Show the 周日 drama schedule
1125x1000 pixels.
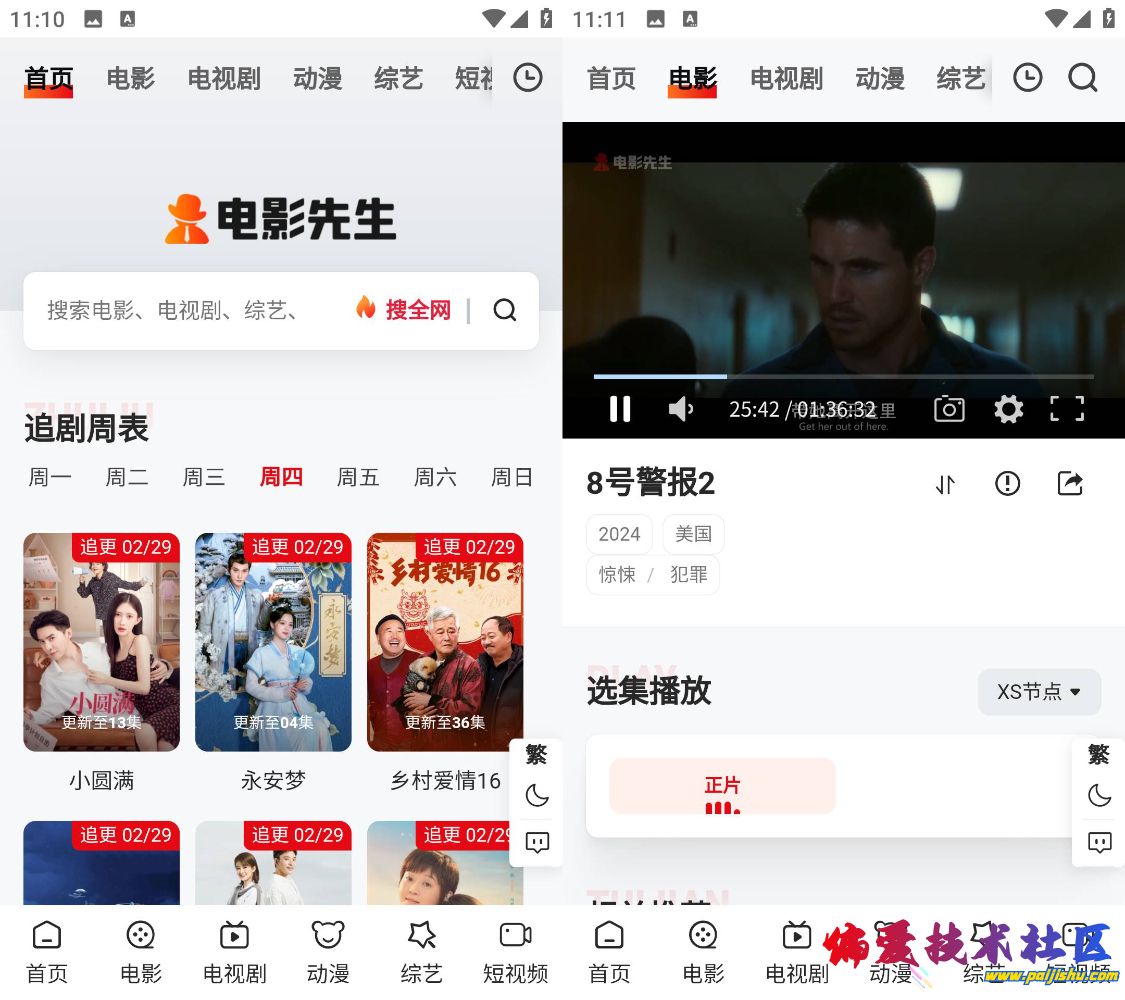511,478
